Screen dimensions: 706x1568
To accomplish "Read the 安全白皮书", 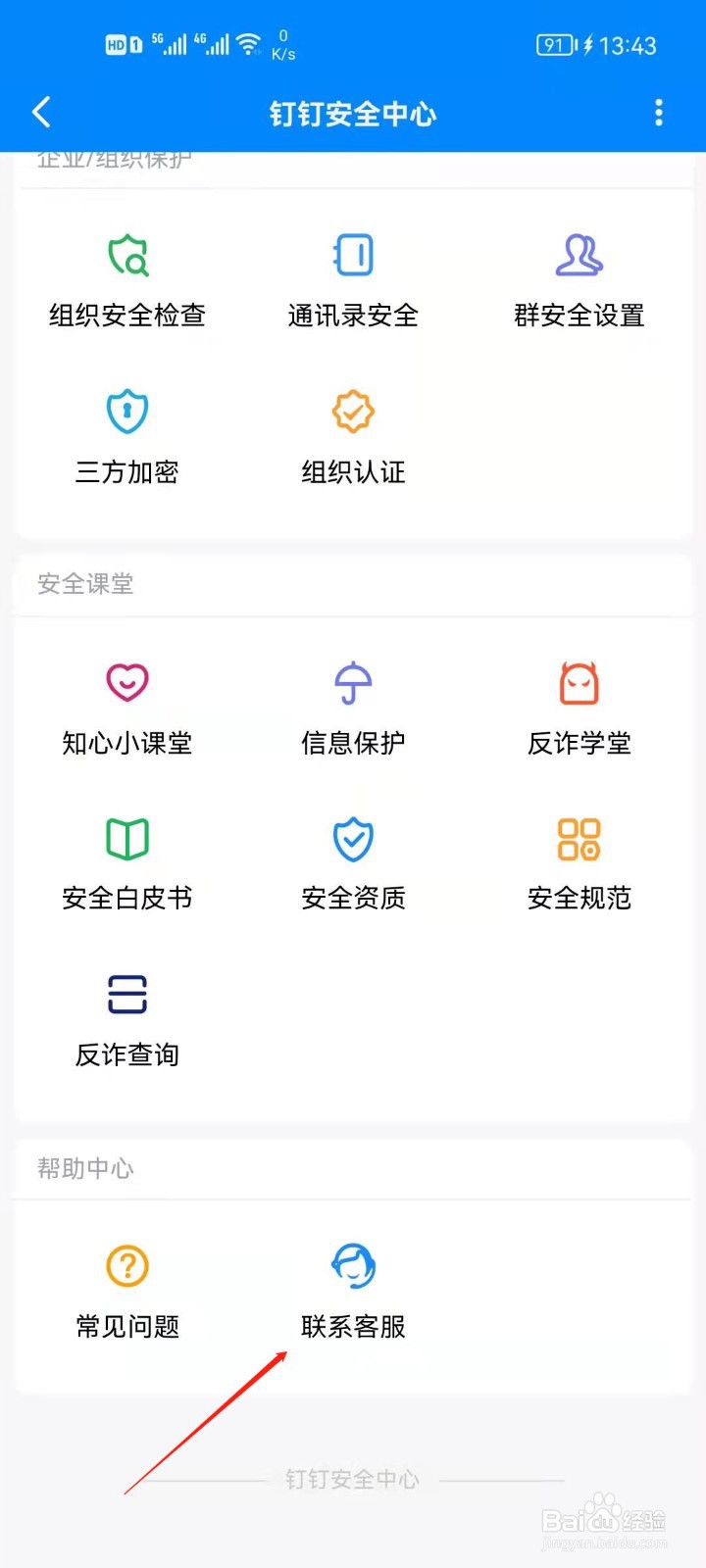I will coord(127,862).
